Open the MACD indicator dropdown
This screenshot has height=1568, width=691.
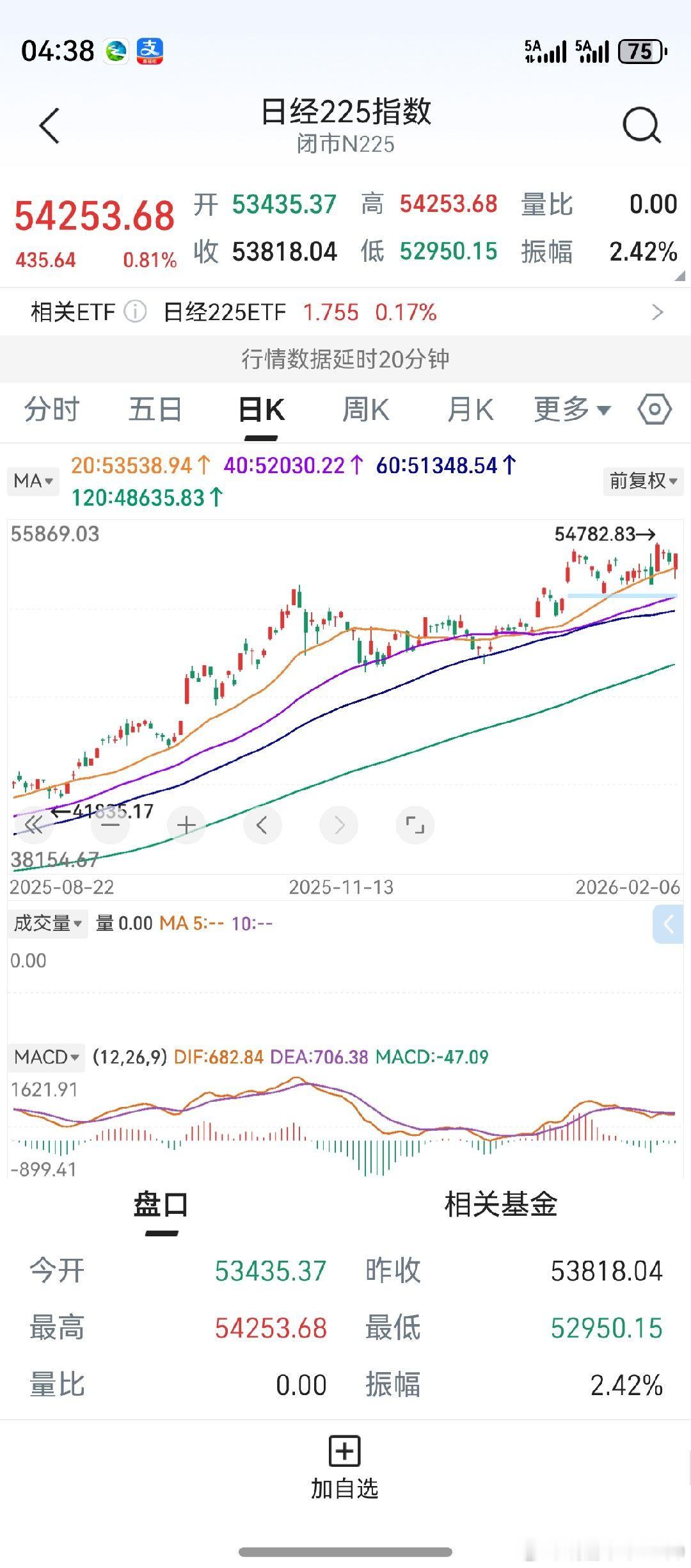pyautogui.click(x=47, y=1057)
